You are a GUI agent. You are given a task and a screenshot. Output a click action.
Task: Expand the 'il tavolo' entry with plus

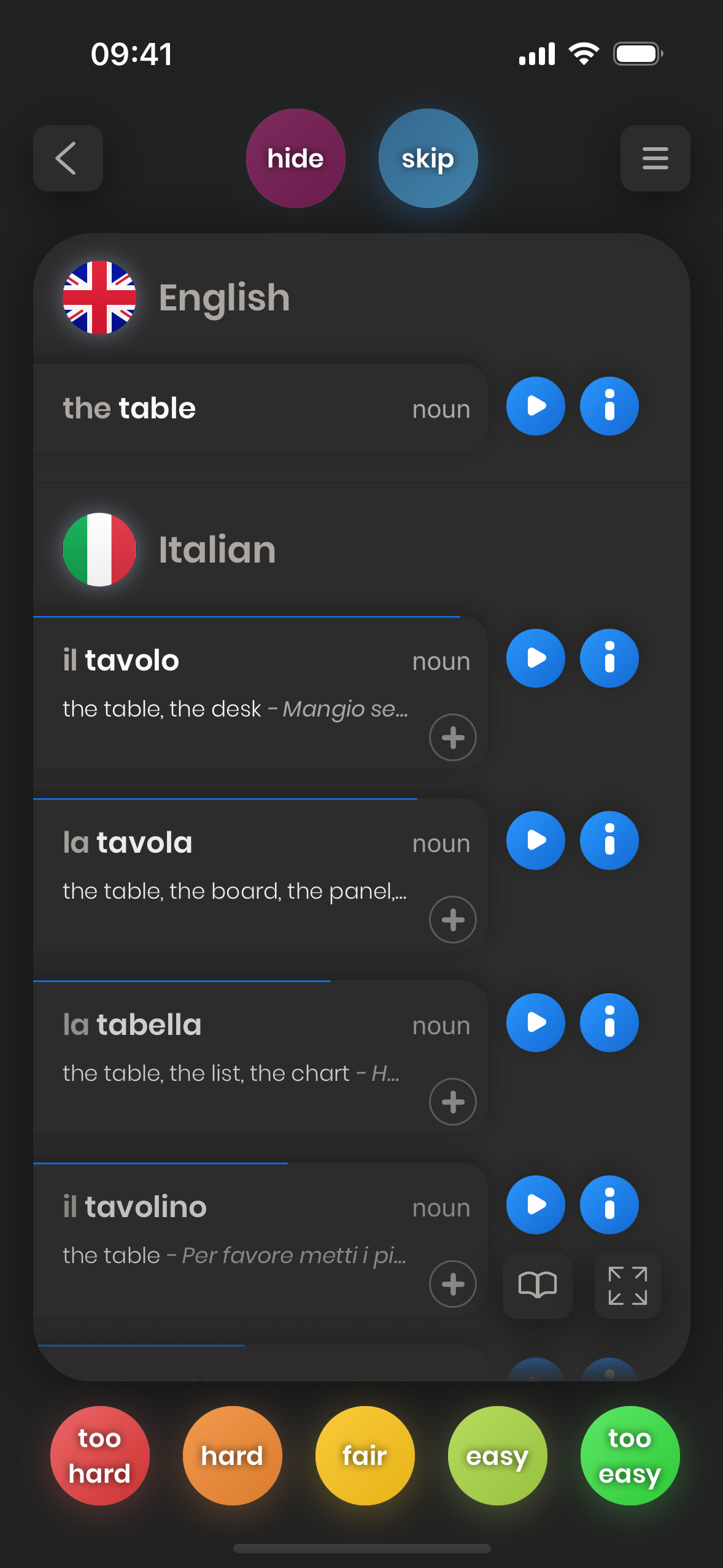[453, 737]
